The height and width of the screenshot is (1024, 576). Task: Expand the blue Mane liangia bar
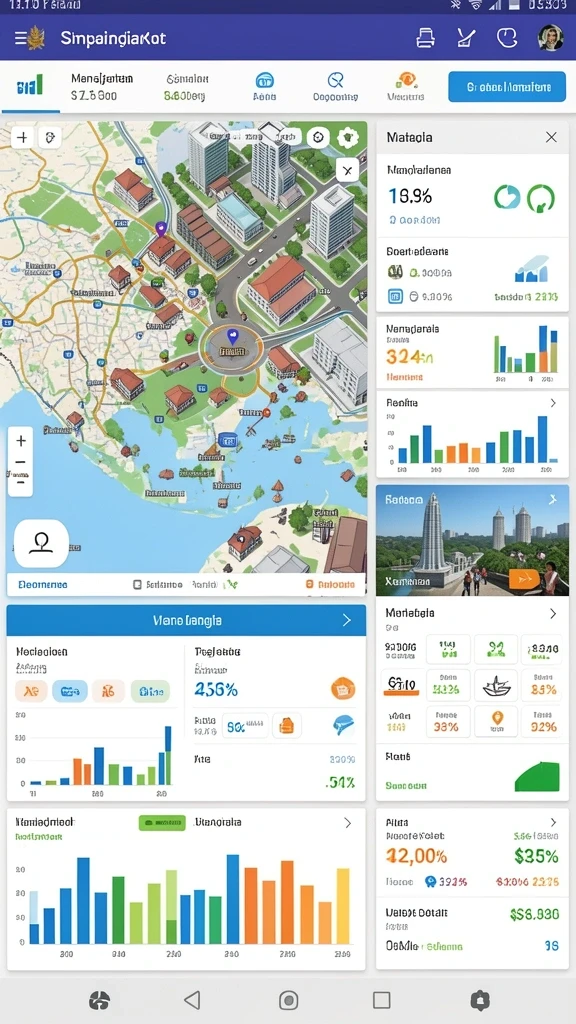click(186, 620)
